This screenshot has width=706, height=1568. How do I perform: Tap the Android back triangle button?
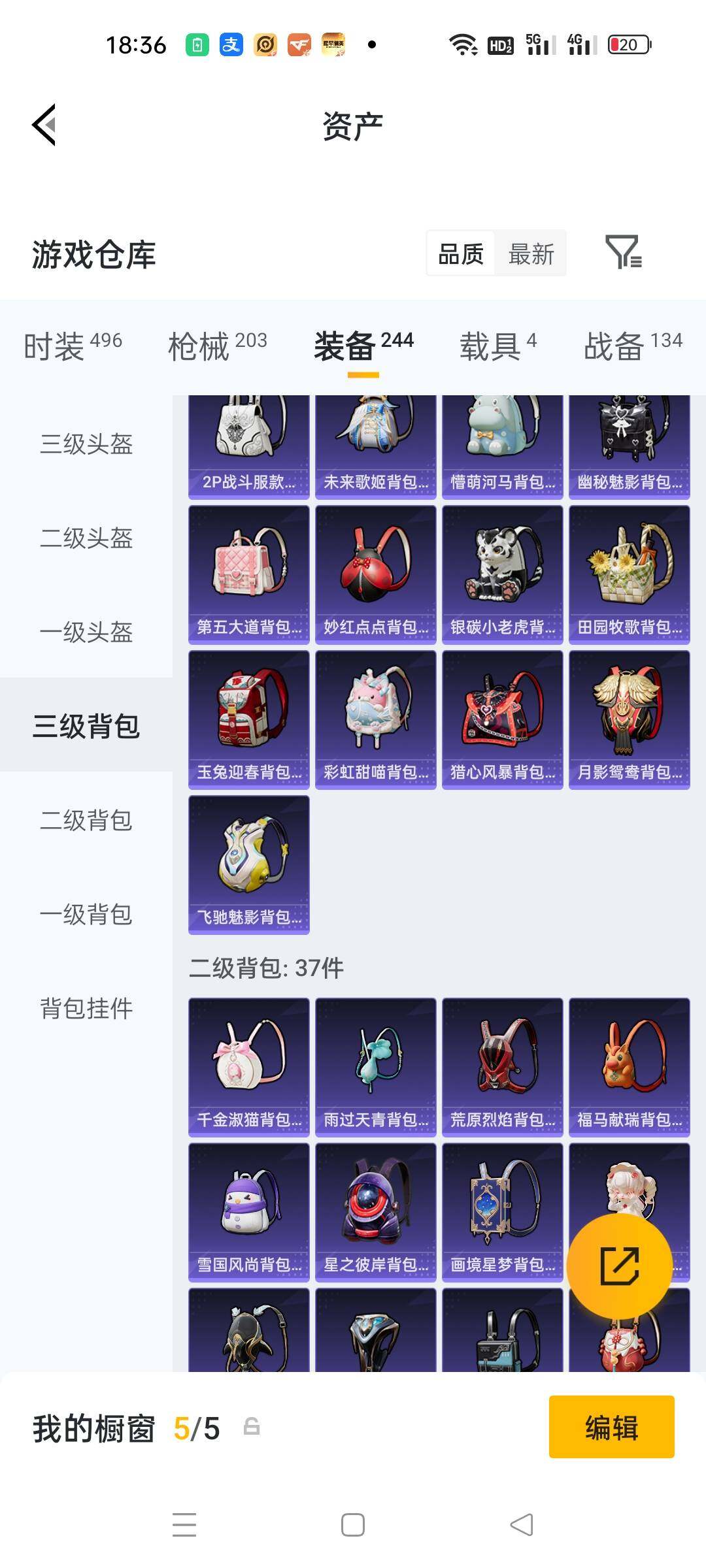tap(523, 1525)
